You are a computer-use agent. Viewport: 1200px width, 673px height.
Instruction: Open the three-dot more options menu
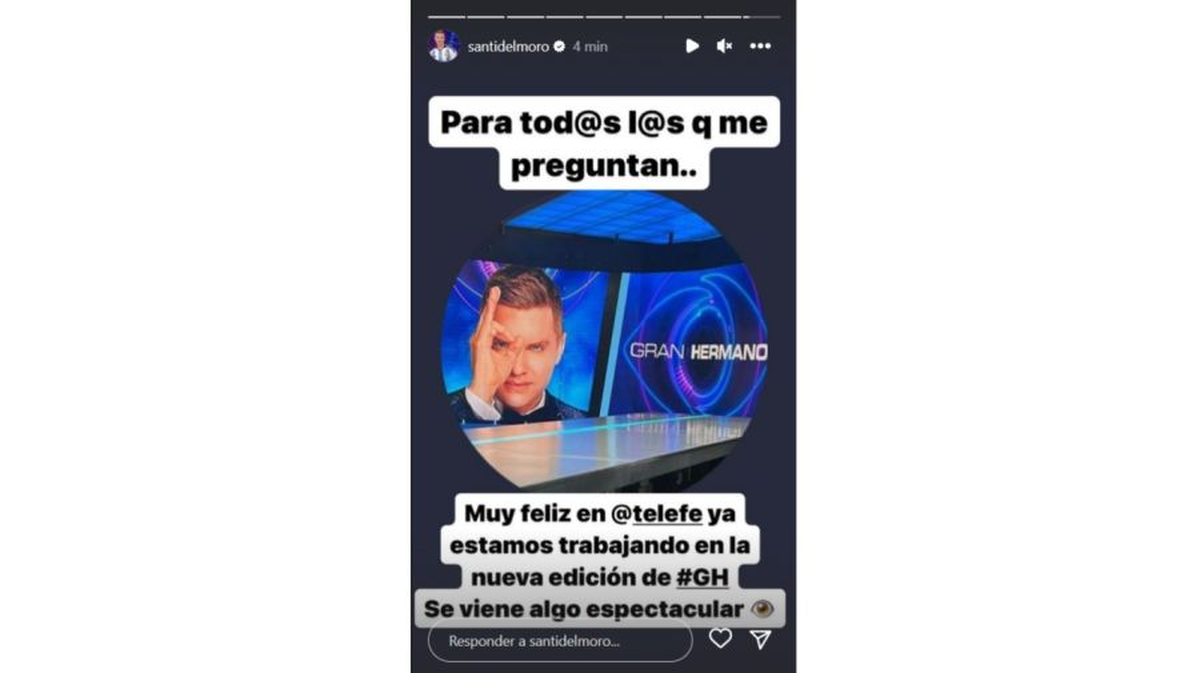[x=760, y=46]
